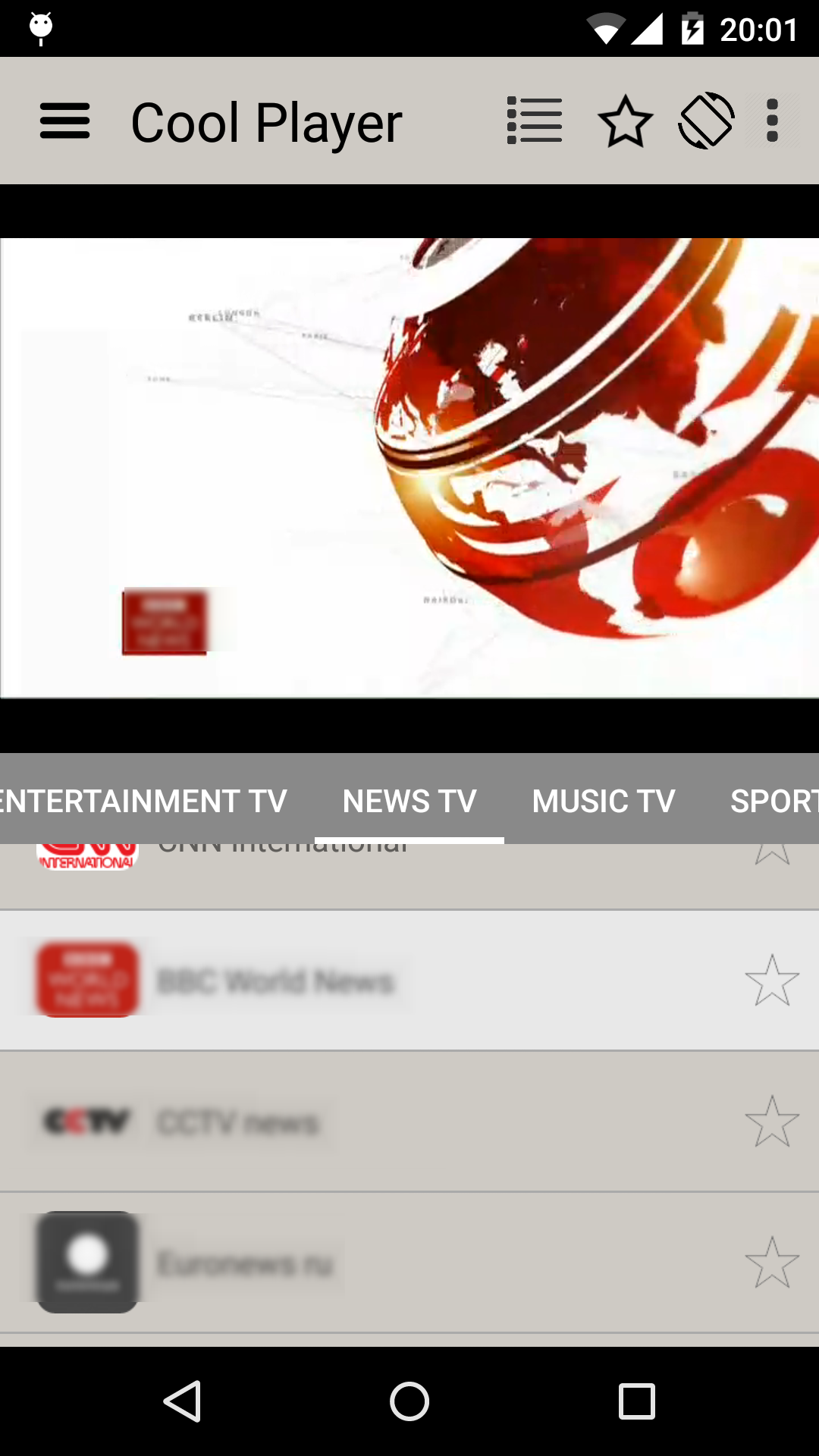Open the Euronews ru channel
The image size is (819, 1456).
coord(244,1263)
